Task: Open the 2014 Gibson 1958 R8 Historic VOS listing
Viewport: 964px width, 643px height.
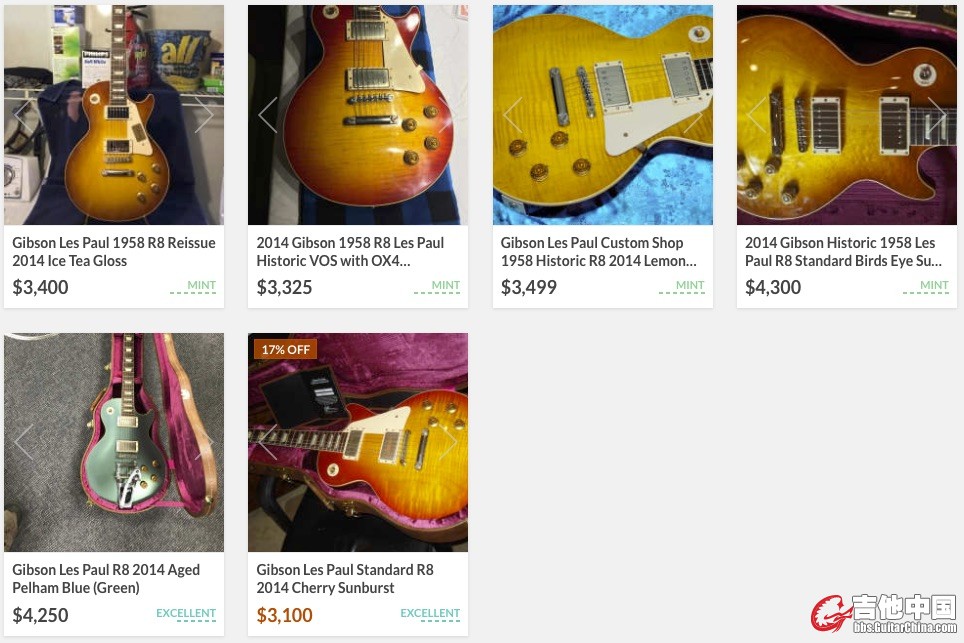Action: click(x=350, y=251)
